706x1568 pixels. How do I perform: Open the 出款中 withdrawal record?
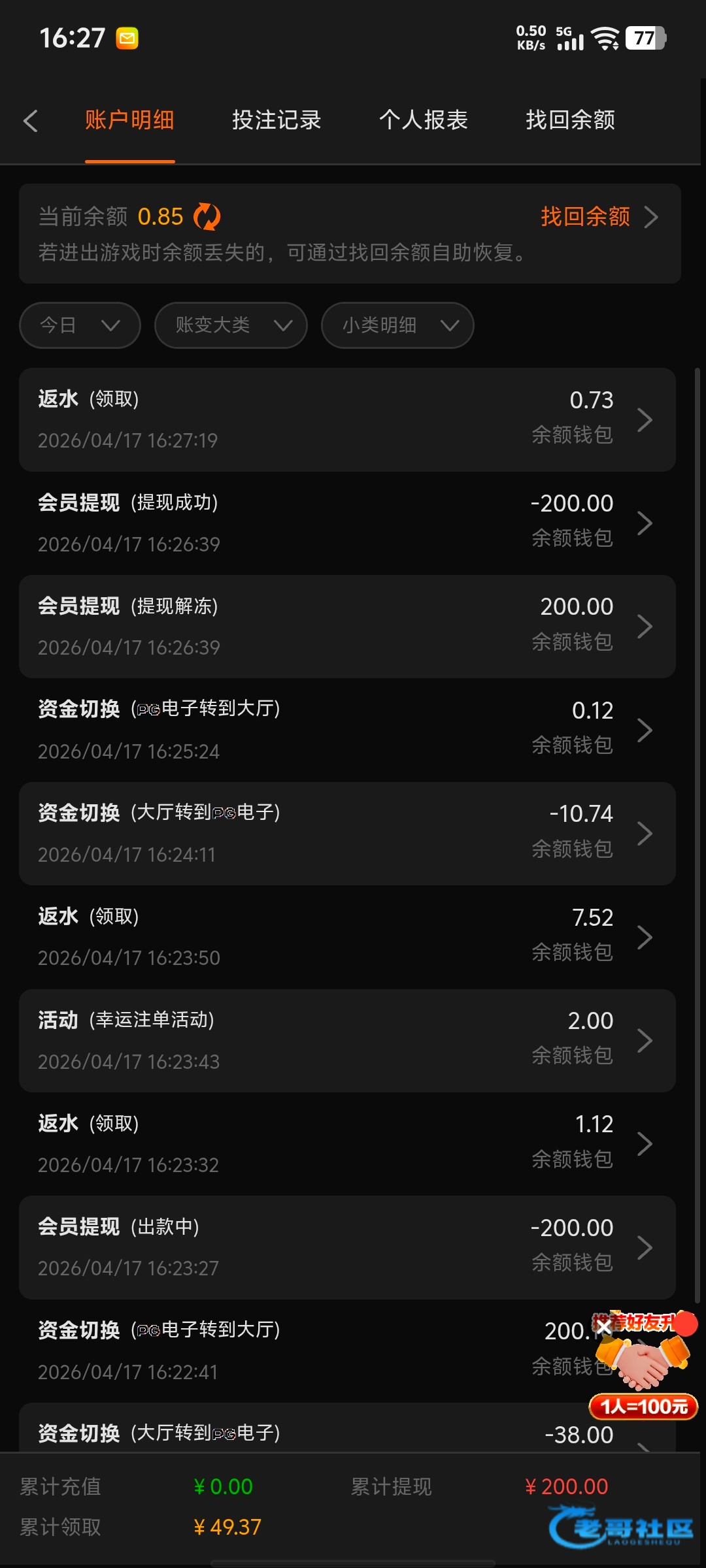[x=346, y=1247]
